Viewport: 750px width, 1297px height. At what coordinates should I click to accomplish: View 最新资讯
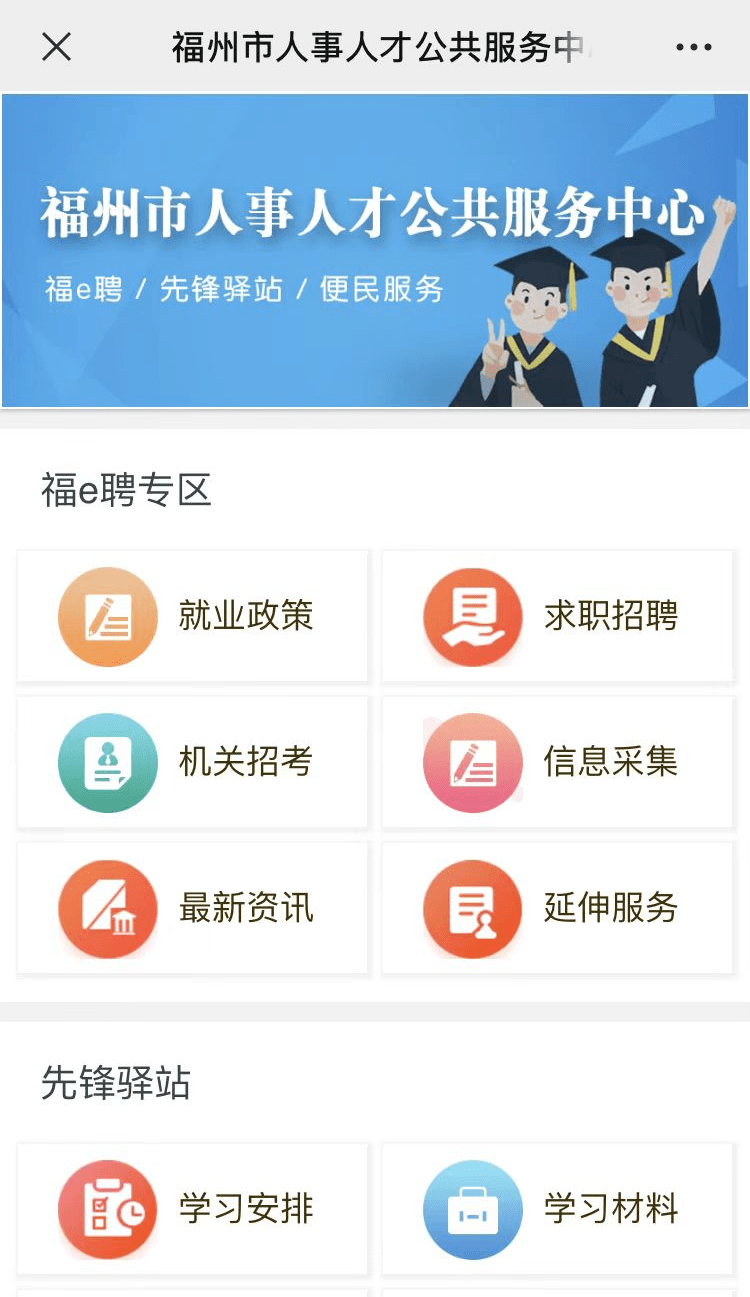[193, 908]
